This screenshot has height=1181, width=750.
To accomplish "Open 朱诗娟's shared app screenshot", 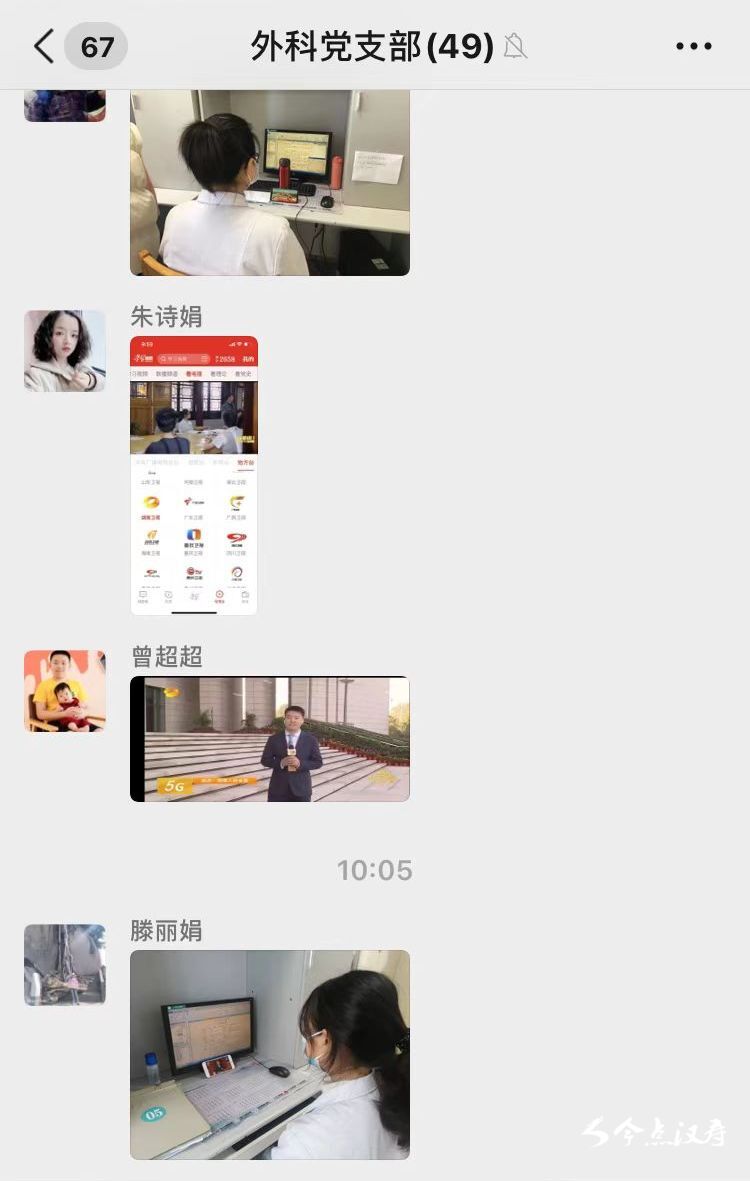I will 193,475.
